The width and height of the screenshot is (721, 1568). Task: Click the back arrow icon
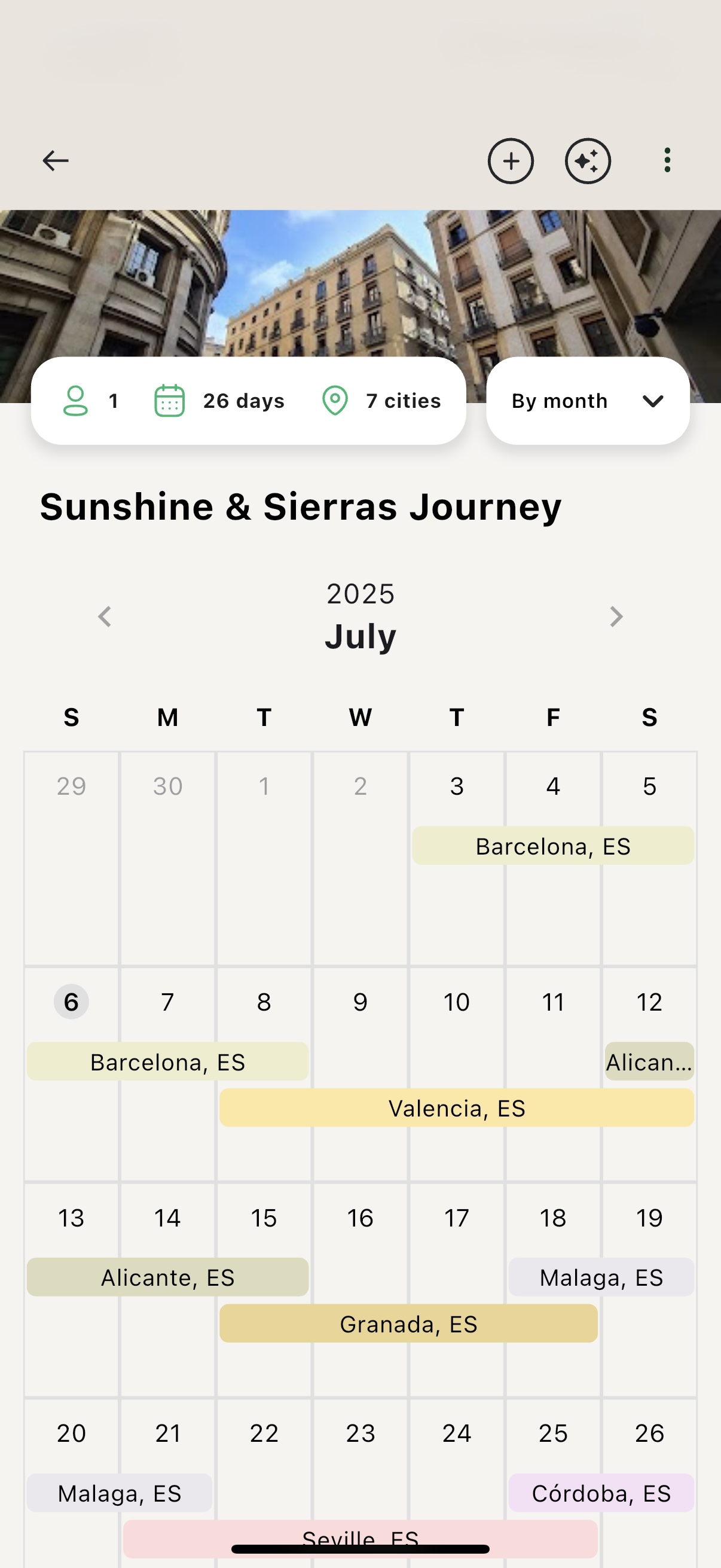pyautogui.click(x=56, y=160)
